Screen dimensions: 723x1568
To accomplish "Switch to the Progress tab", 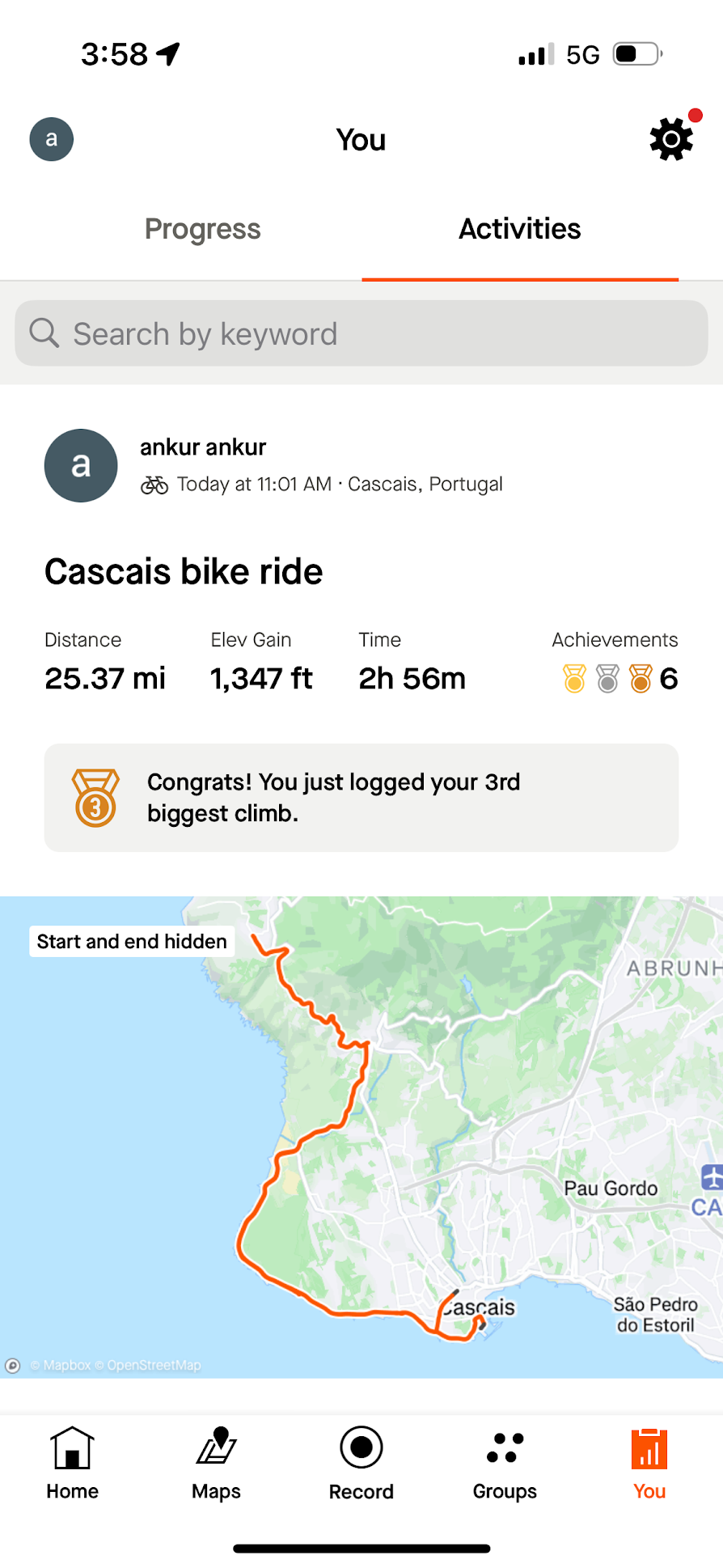I will [203, 229].
